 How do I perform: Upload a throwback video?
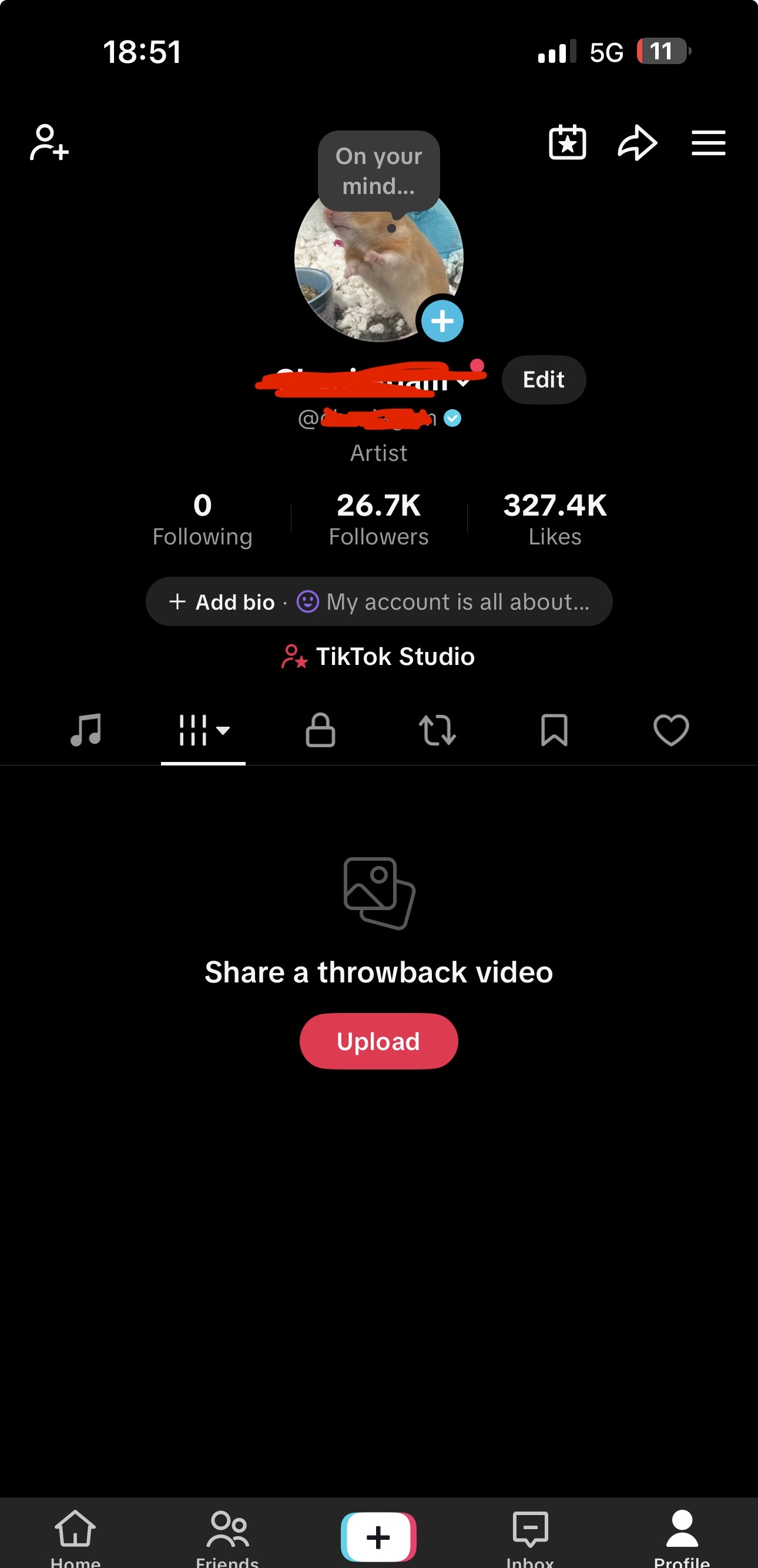point(378,1041)
